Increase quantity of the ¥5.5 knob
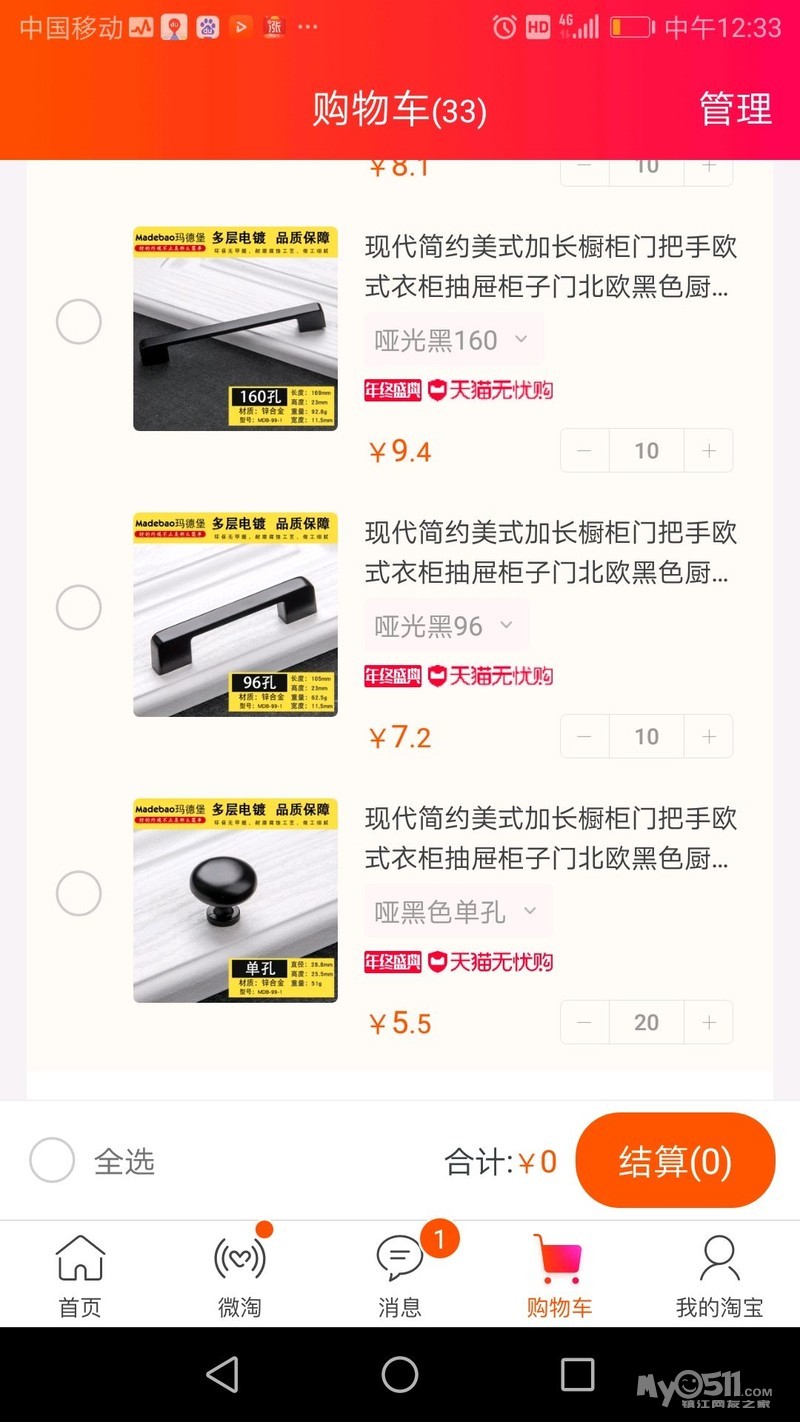Viewport: 800px width, 1422px height. (709, 1022)
